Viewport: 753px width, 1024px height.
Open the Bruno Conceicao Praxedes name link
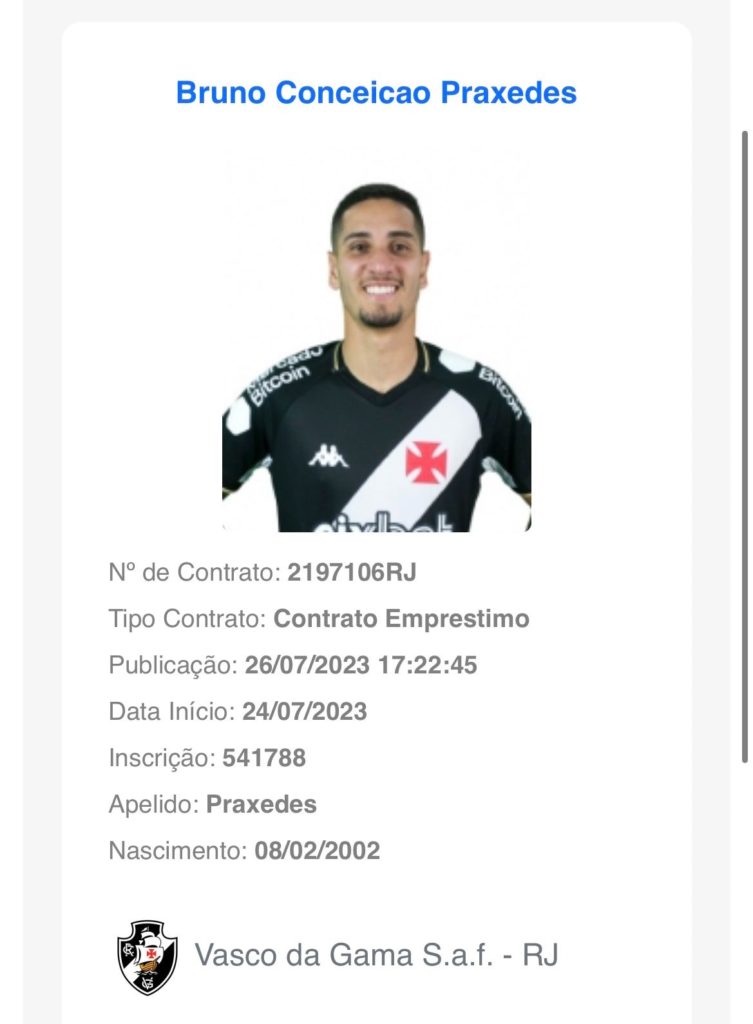click(x=376, y=93)
